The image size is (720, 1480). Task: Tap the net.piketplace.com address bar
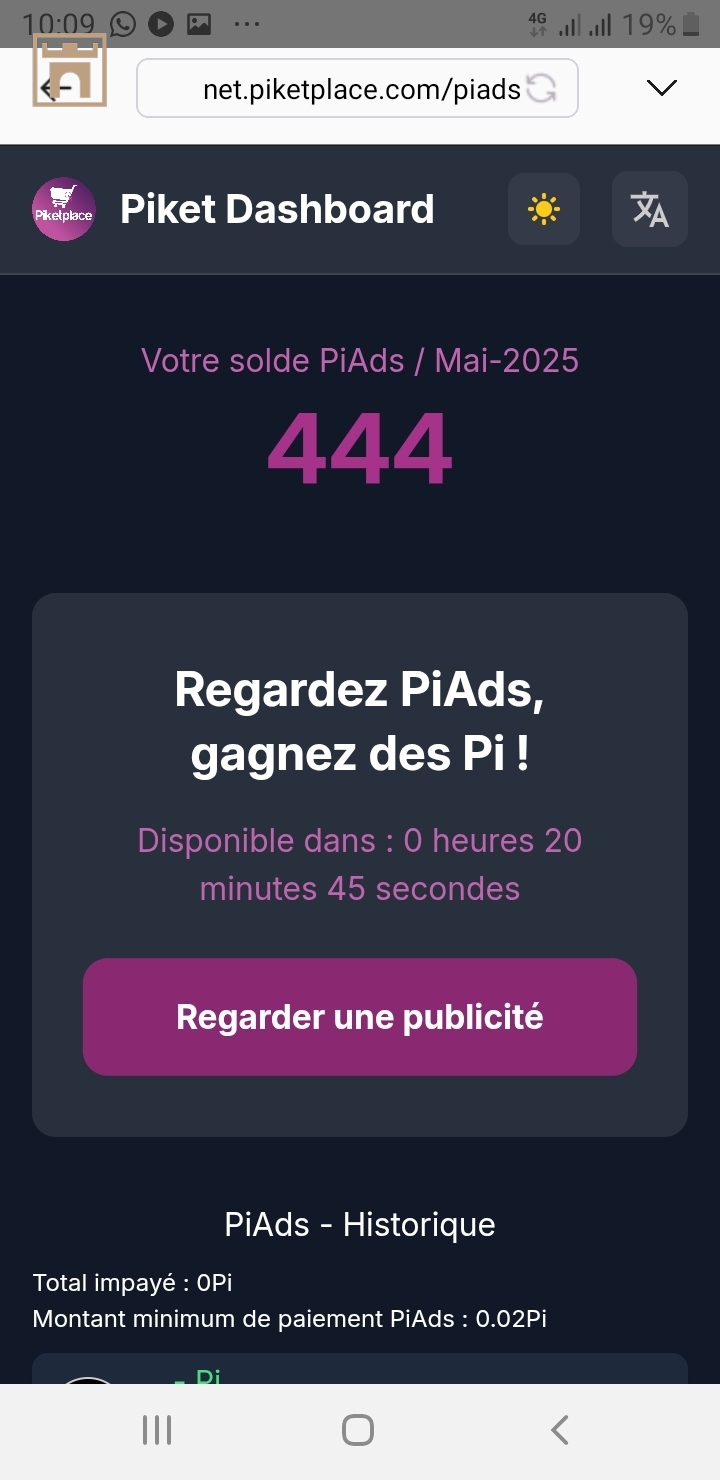click(340, 89)
